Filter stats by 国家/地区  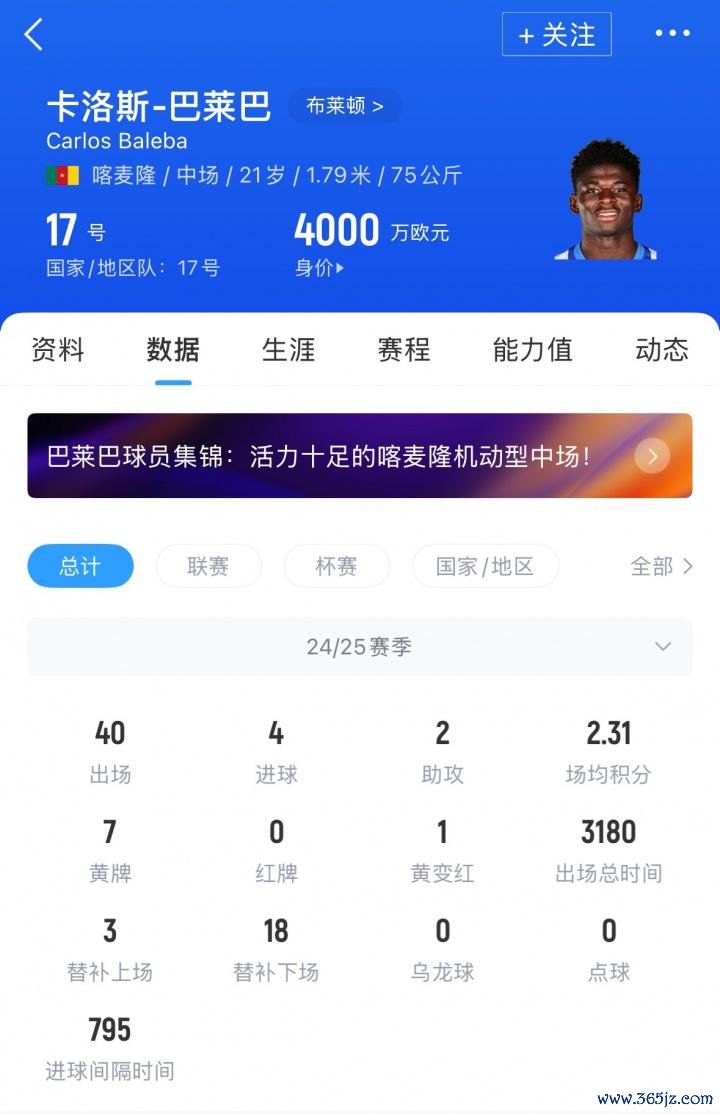coord(485,566)
